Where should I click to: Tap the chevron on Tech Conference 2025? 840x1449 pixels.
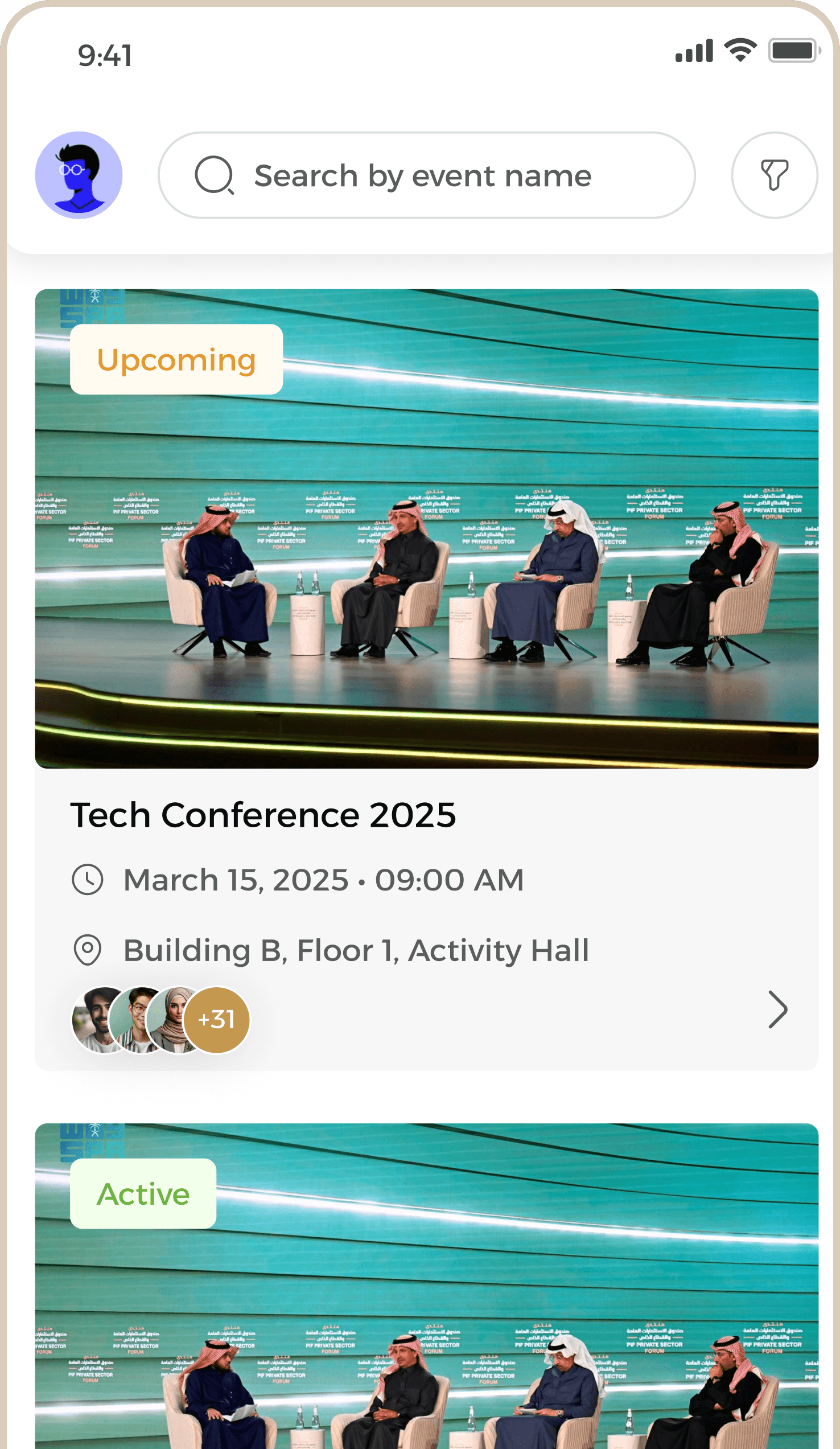tap(777, 1009)
